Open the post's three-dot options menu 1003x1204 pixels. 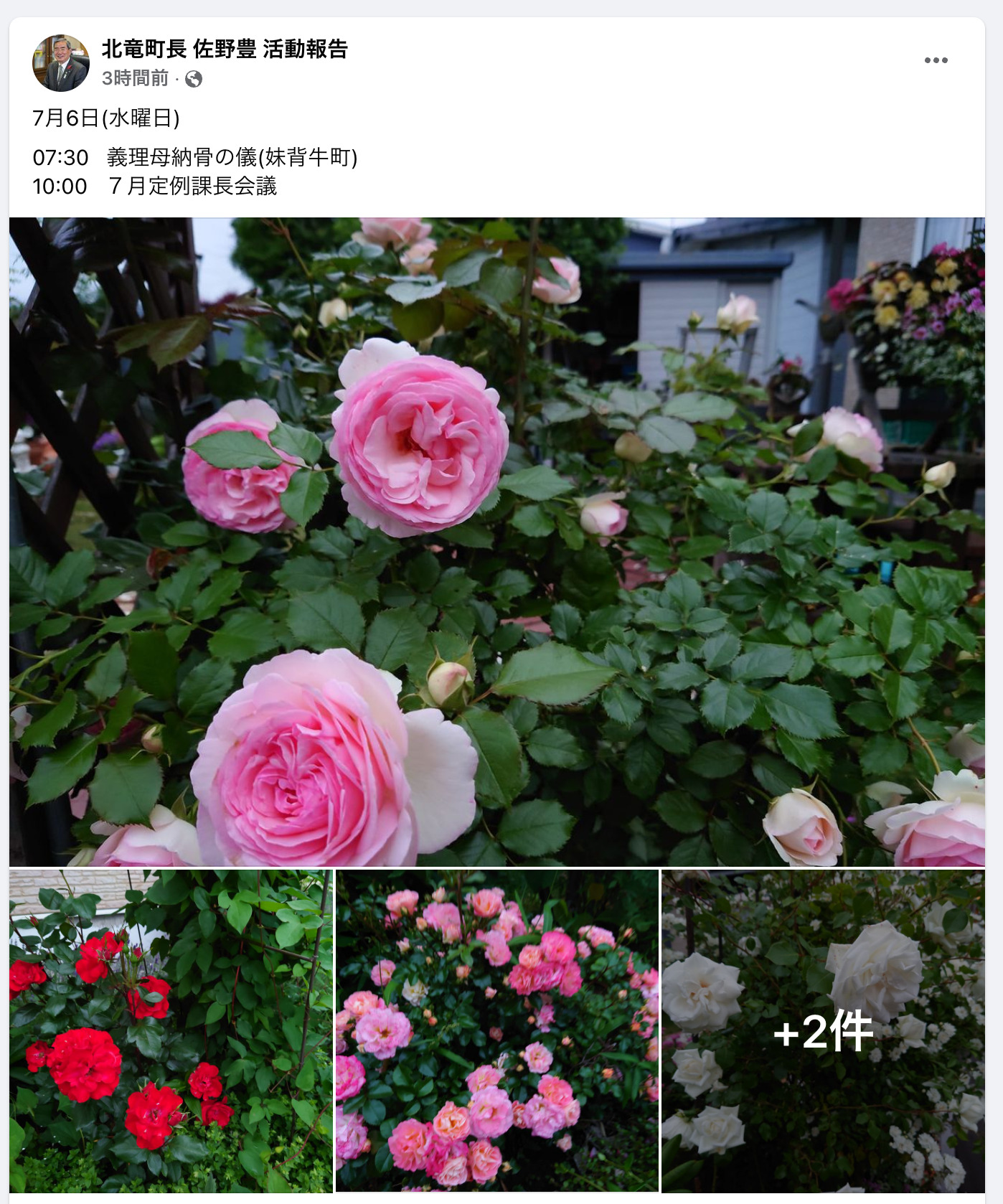pos(936,60)
